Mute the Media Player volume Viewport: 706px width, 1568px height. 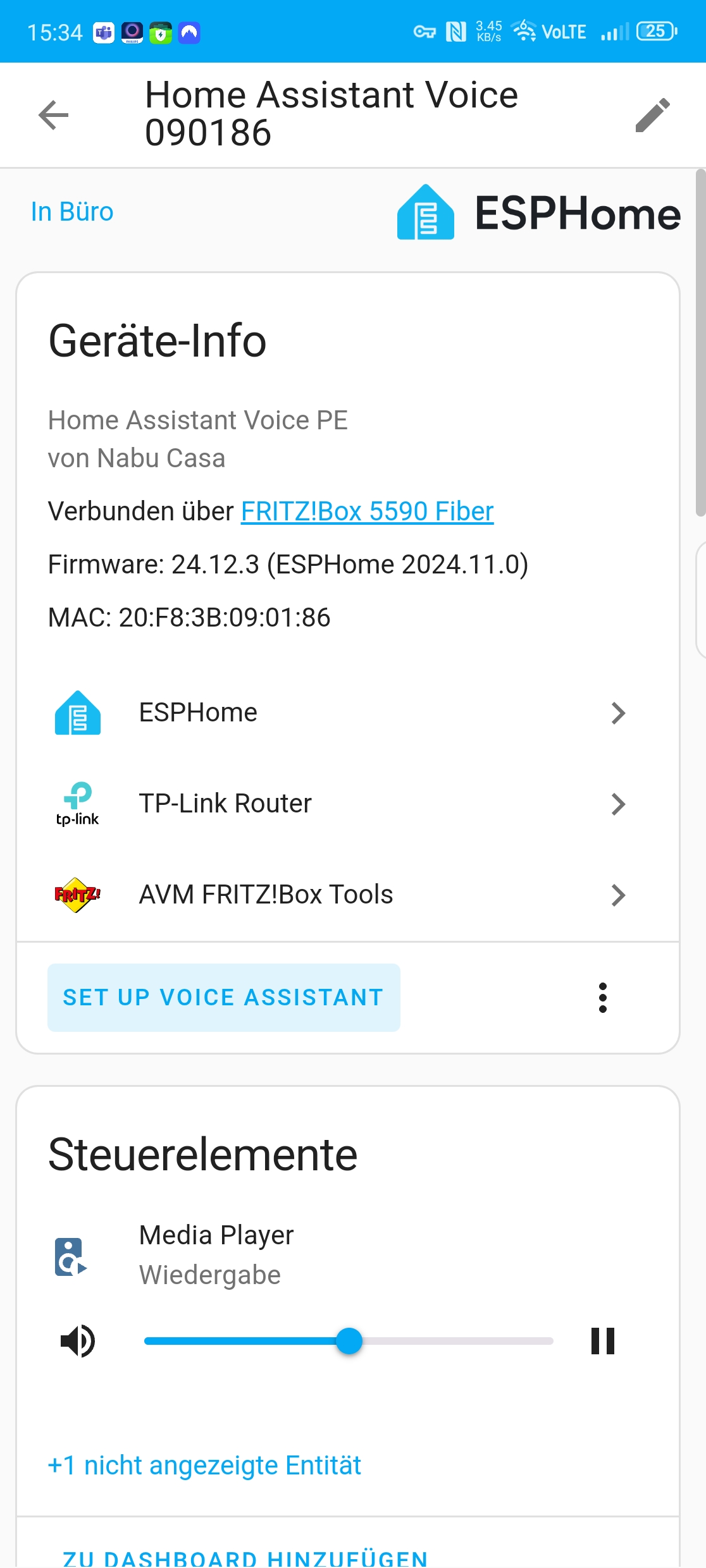78,1341
